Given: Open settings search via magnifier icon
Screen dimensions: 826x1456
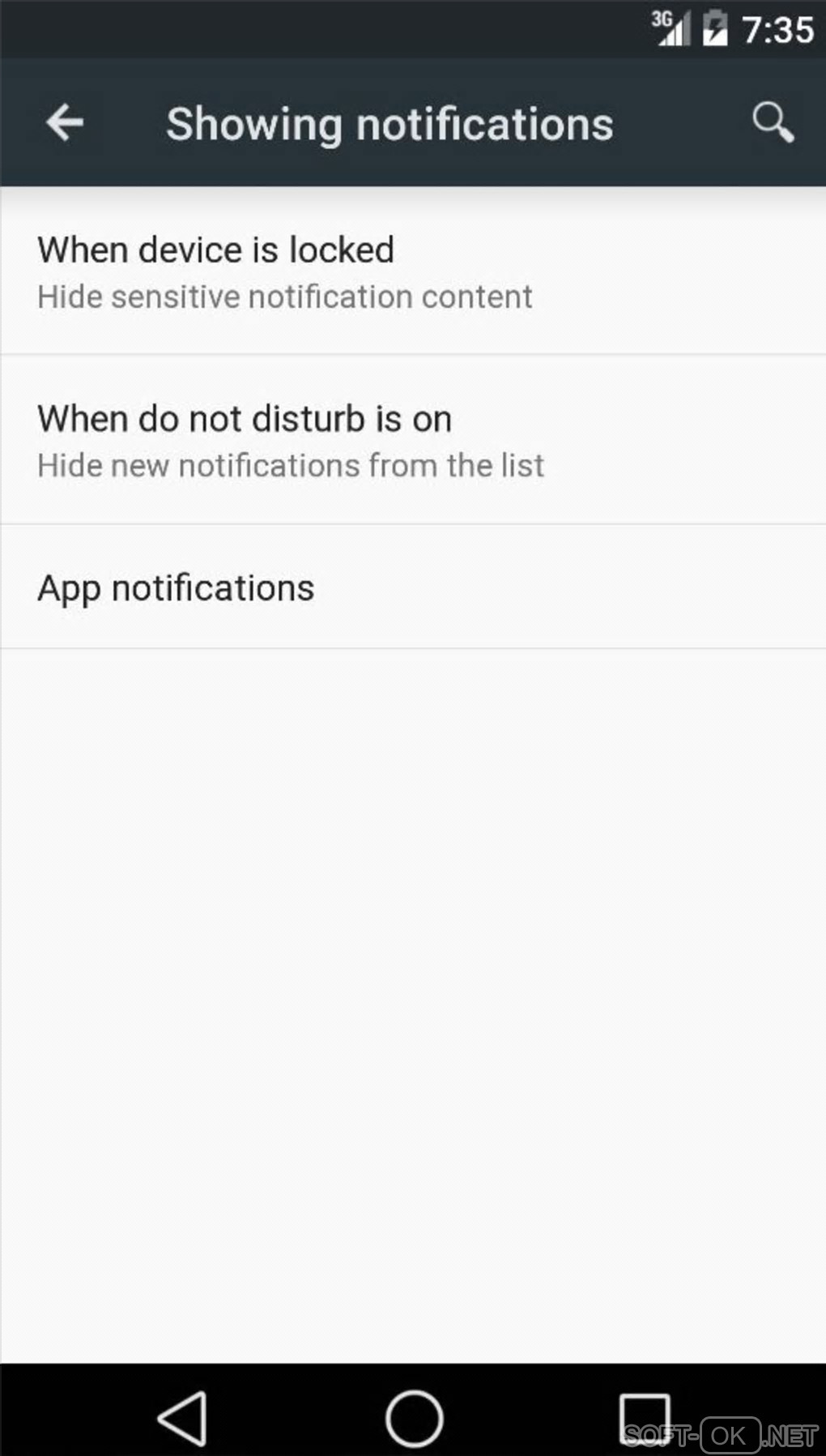Looking at the screenshot, I should (x=773, y=123).
